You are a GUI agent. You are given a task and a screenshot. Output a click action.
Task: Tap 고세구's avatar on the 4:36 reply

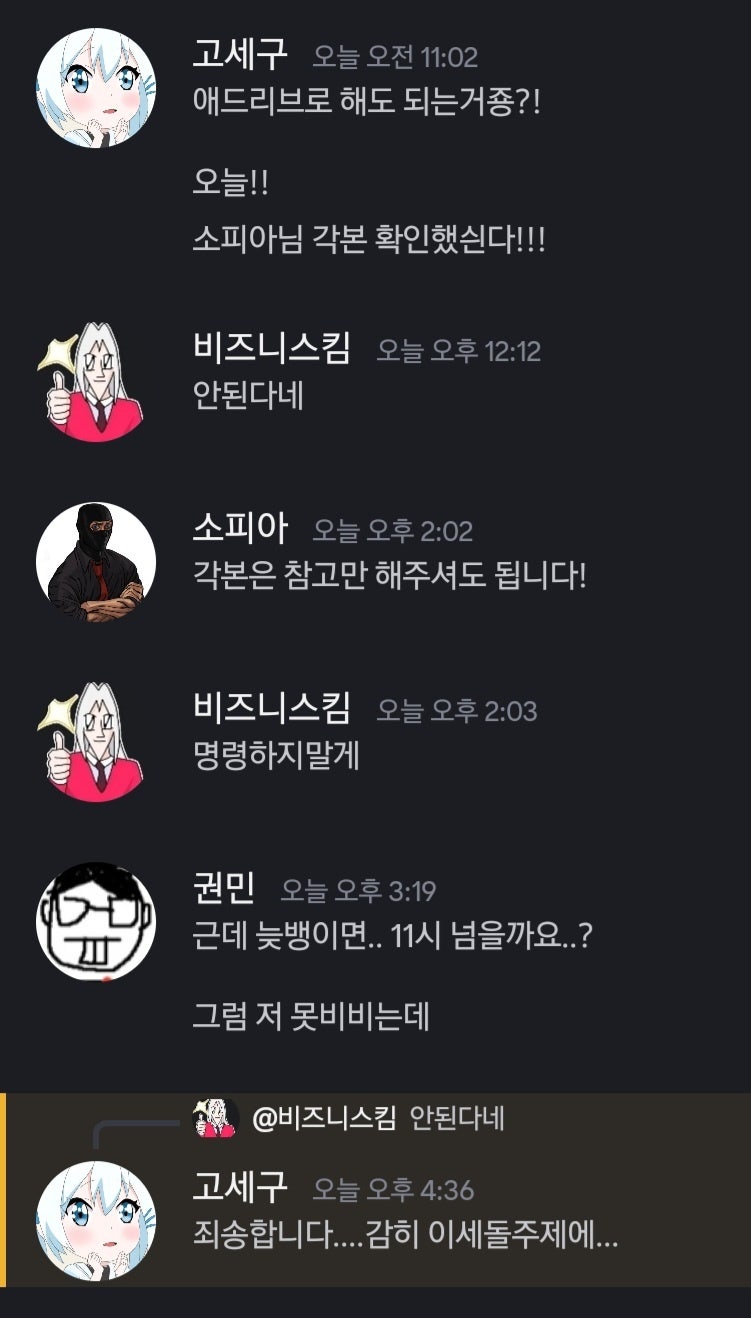coord(96,1220)
